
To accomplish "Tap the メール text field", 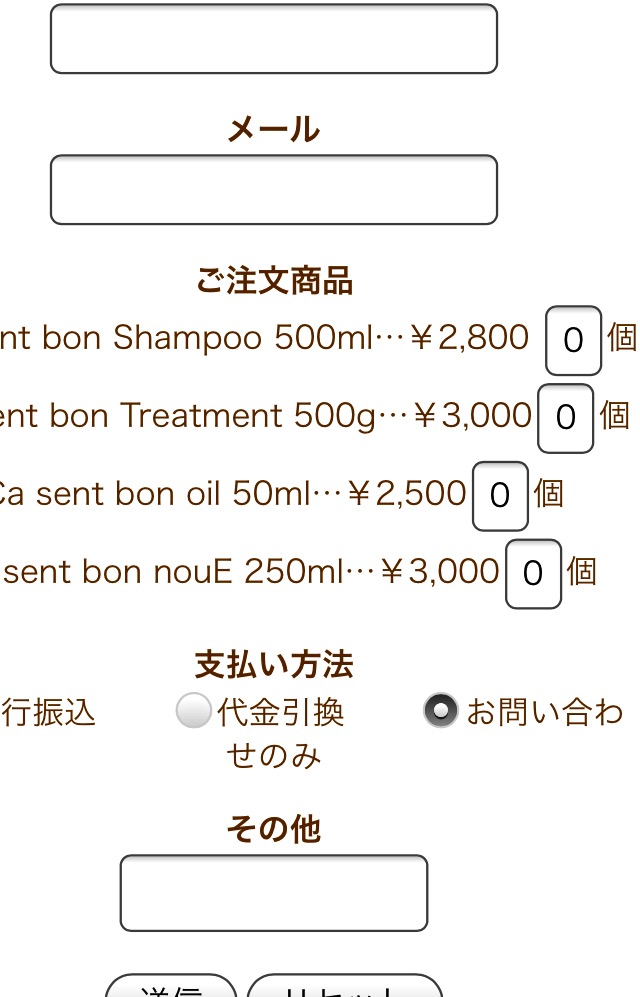I will pyautogui.click(x=273, y=190).
